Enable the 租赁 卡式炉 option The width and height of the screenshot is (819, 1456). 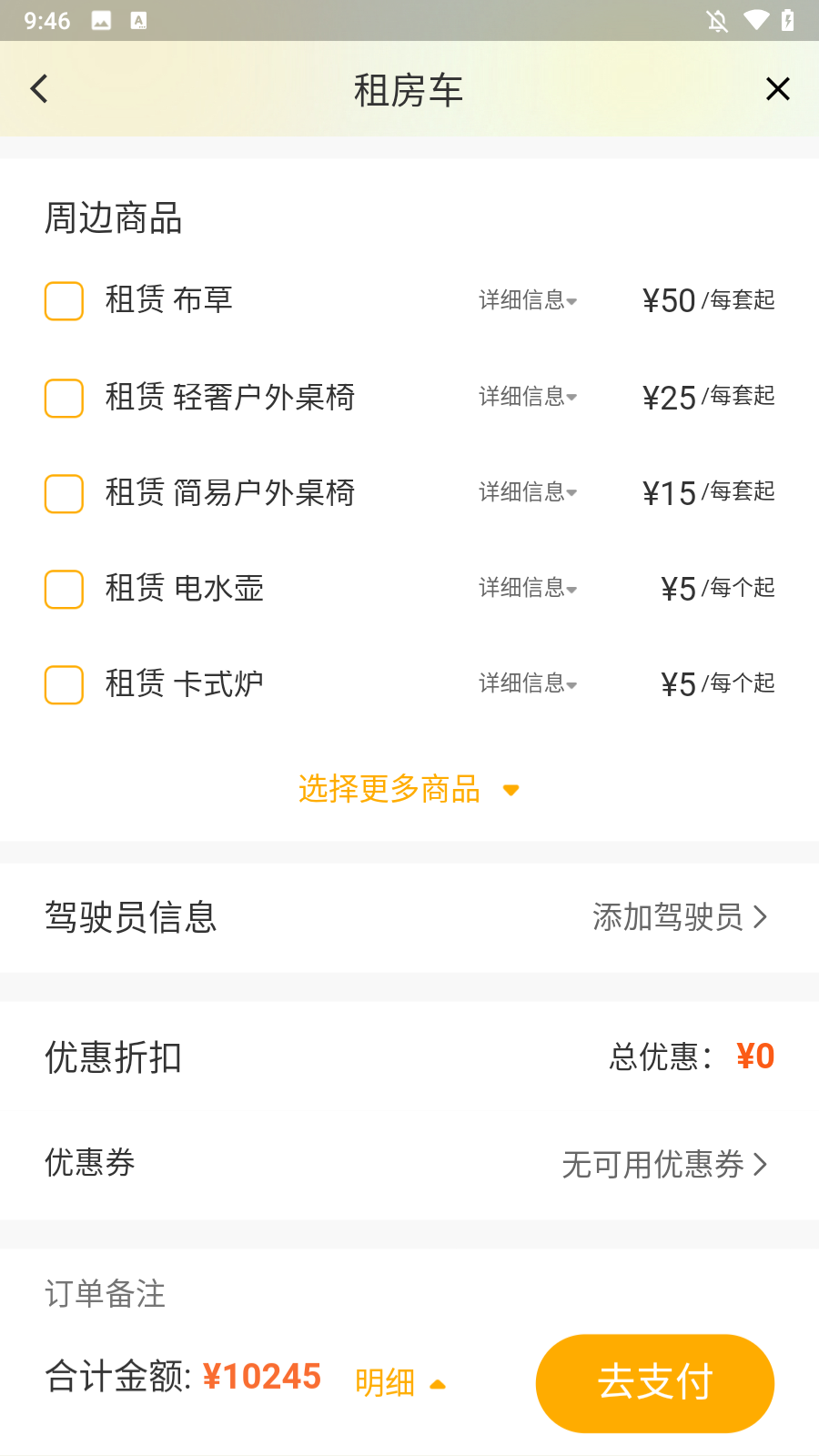click(63, 685)
